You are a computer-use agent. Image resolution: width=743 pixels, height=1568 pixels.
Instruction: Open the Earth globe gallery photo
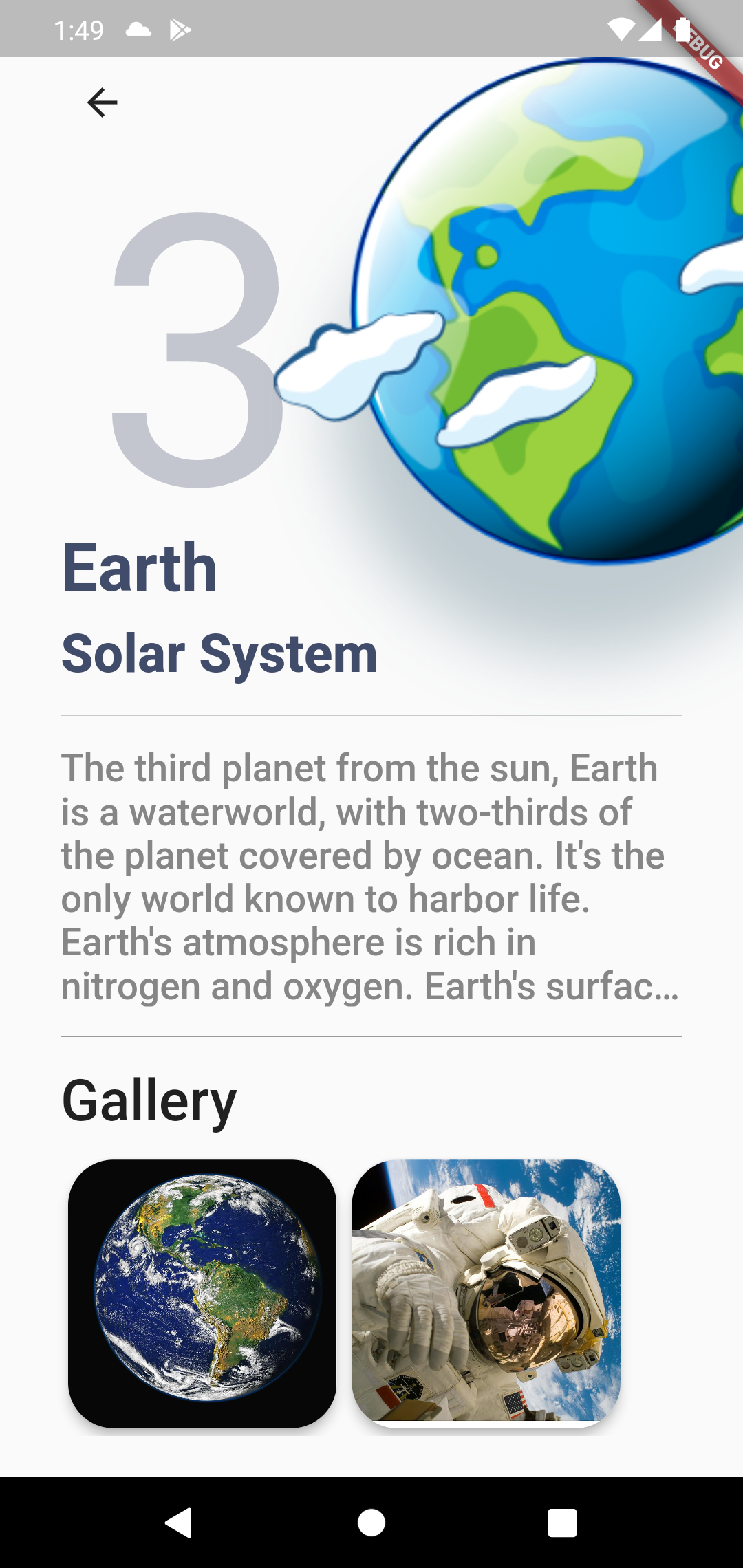coord(202,1293)
